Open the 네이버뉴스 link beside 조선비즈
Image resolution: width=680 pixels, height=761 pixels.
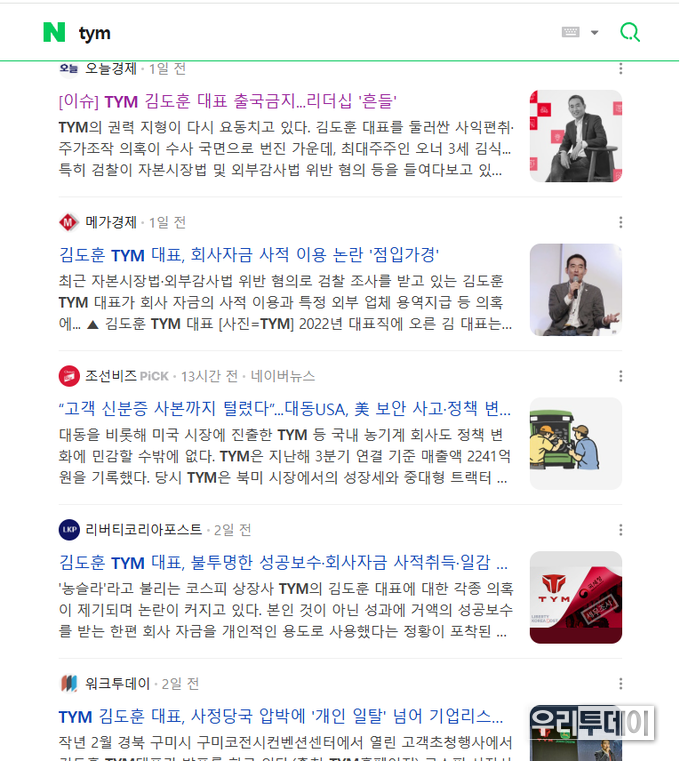pos(283,376)
